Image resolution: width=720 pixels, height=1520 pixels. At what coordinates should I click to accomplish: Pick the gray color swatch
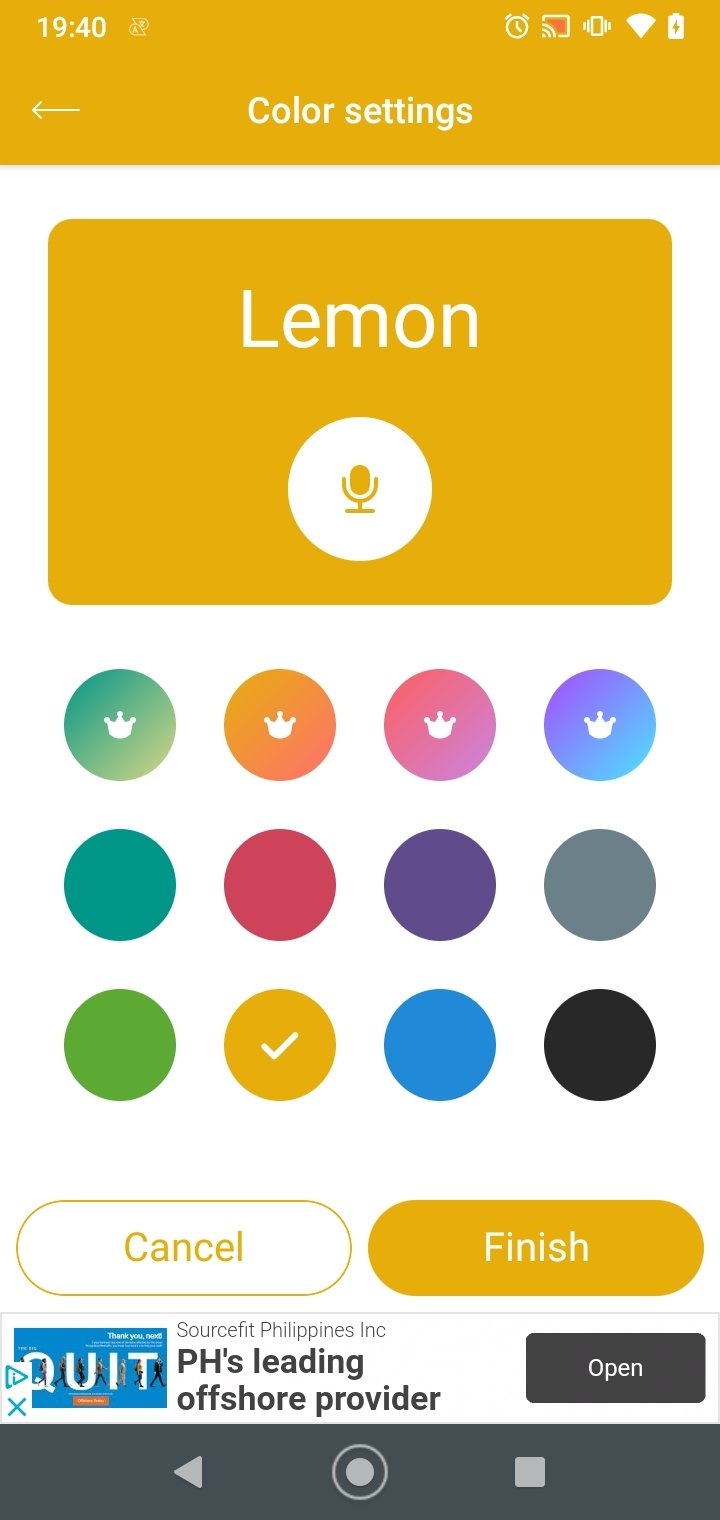(x=600, y=885)
